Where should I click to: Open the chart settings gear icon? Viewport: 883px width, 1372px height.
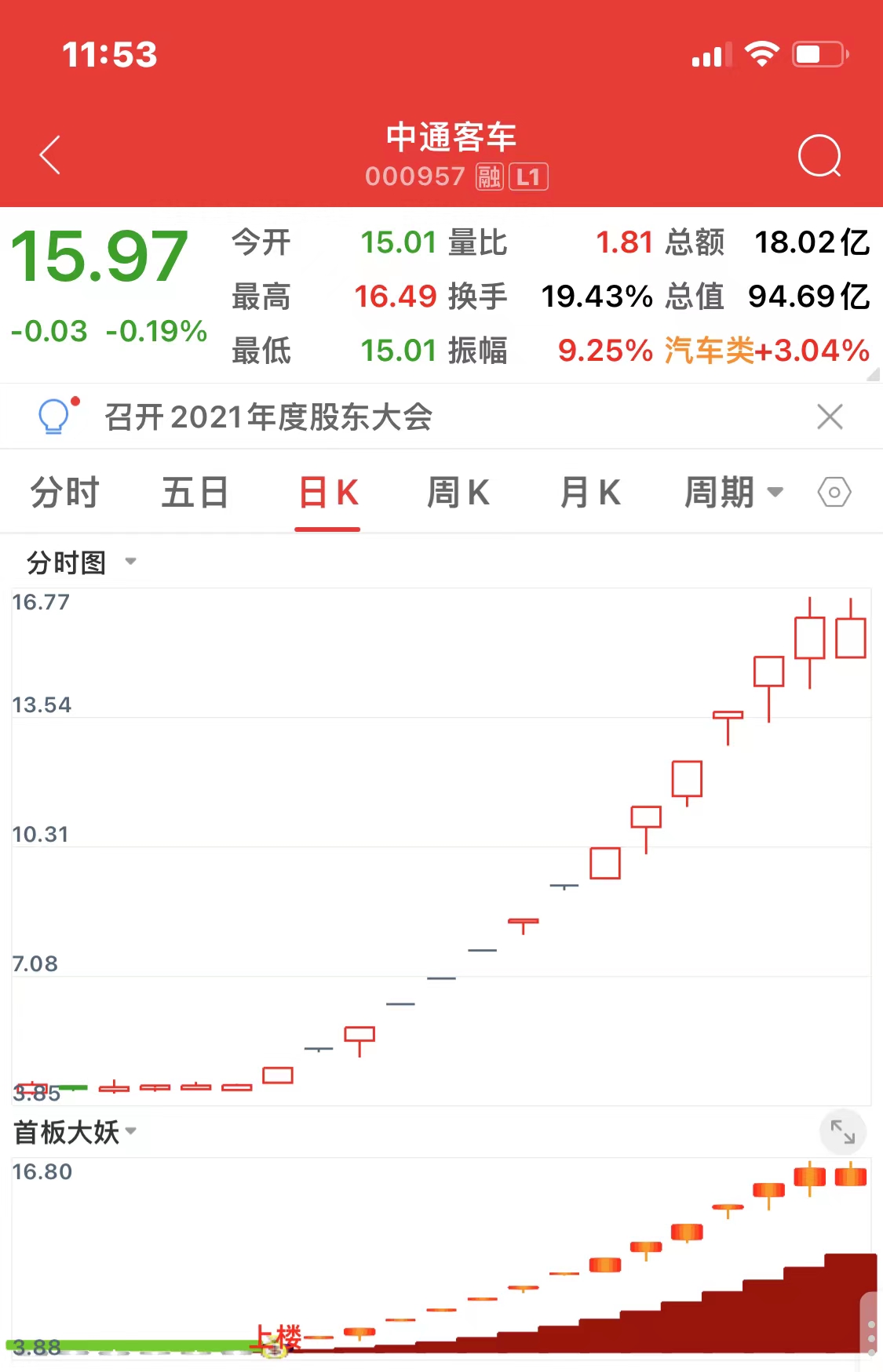pos(834,492)
